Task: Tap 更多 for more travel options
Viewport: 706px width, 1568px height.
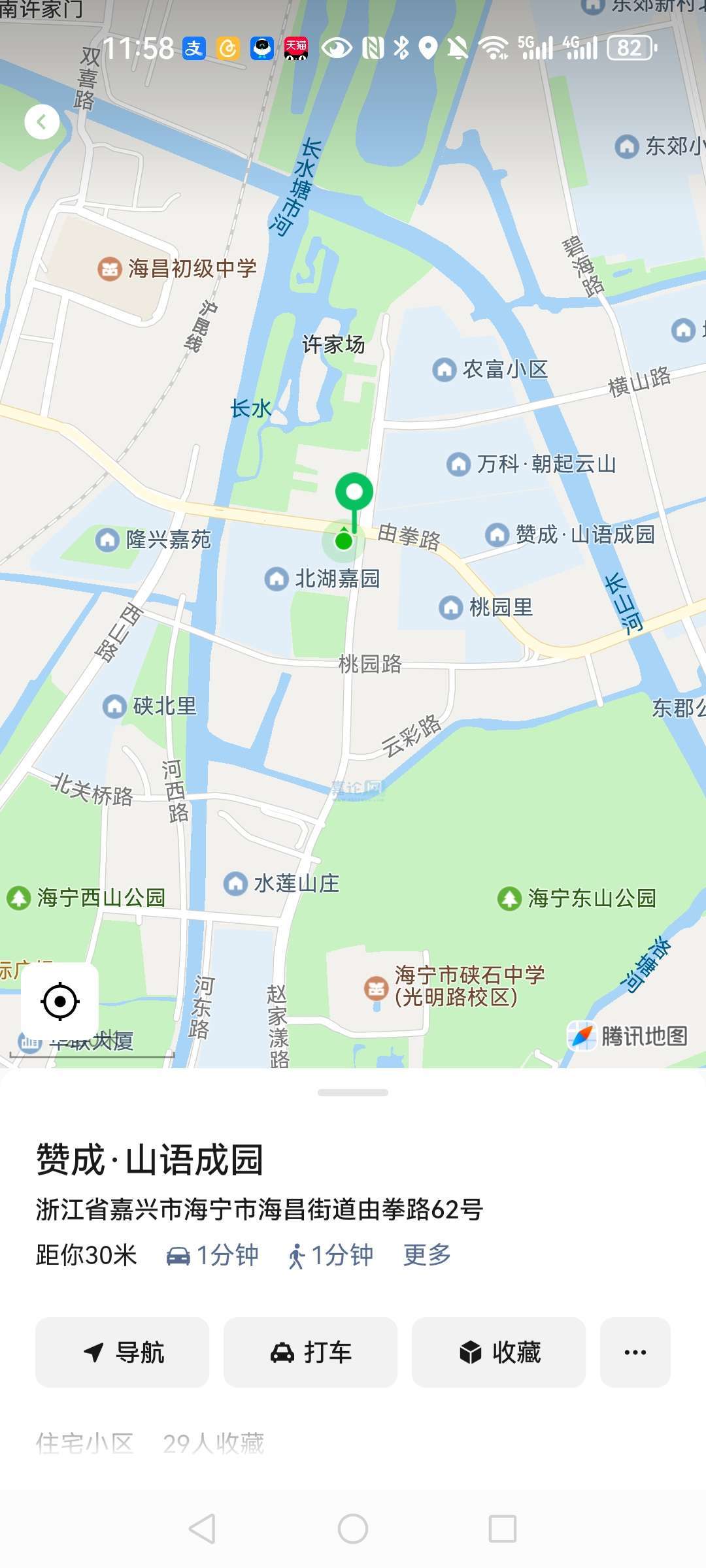Action: (x=427, y=1254)
